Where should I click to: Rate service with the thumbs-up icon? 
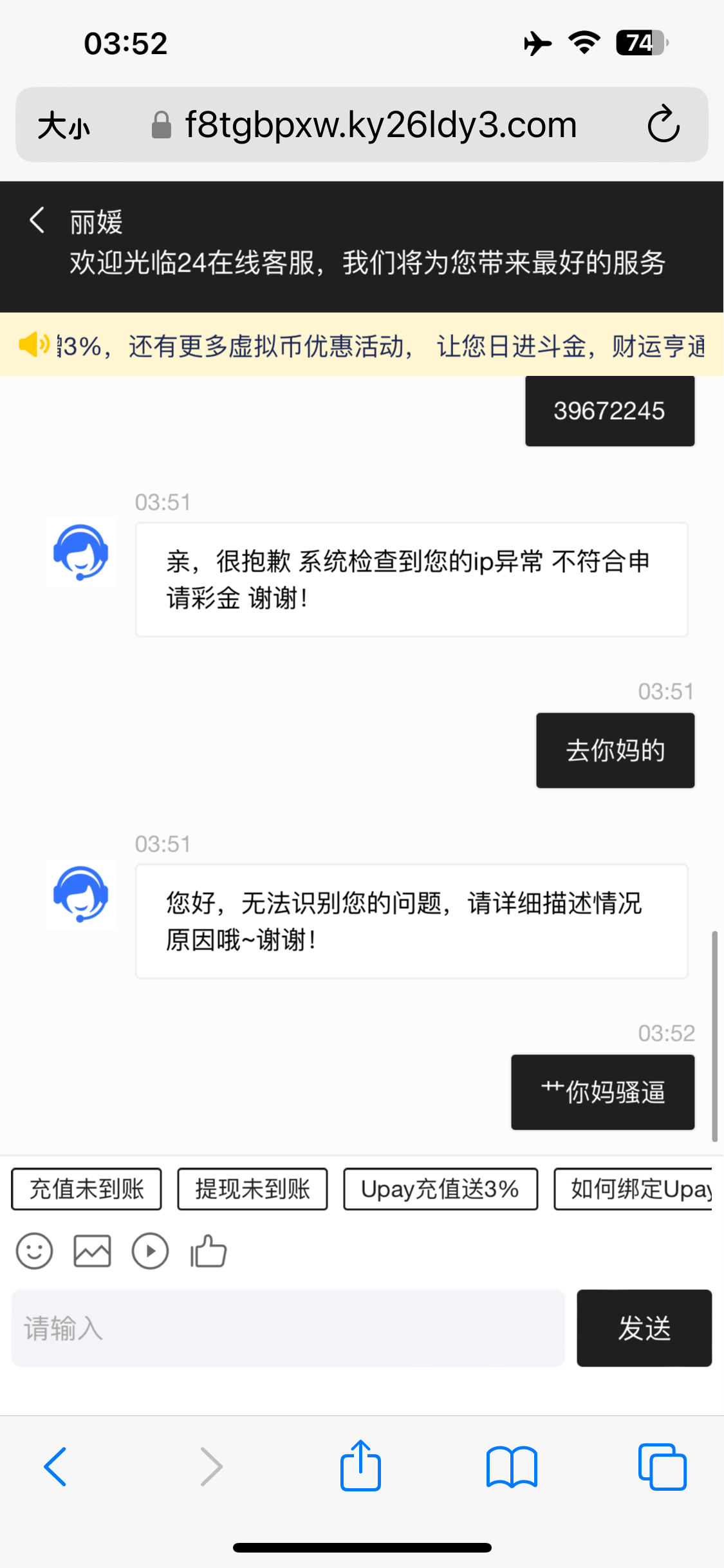click(x=208, y=1251)
